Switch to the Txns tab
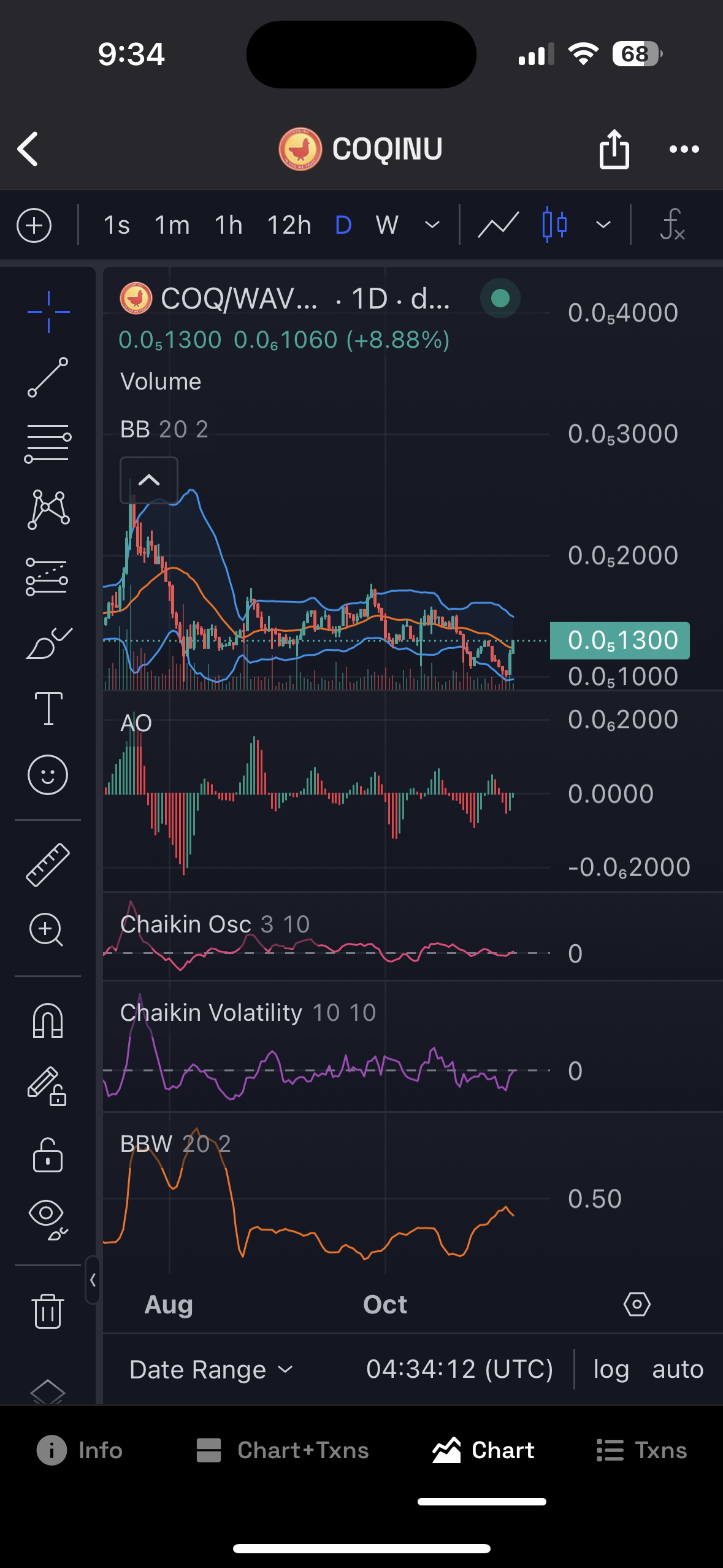Viewport: 723px width, 1568px height. (641, 1450)
